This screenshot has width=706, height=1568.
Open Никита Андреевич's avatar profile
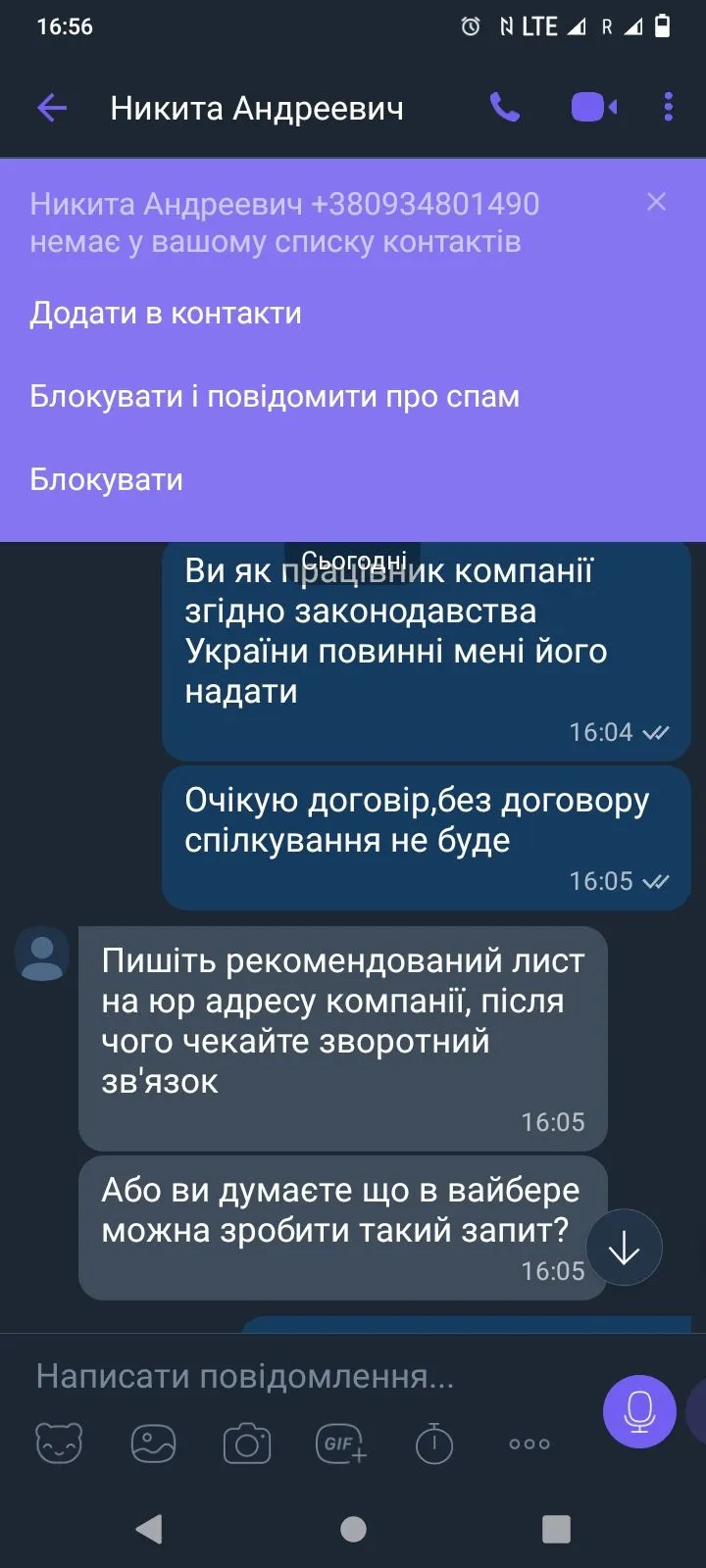point(42,955)
